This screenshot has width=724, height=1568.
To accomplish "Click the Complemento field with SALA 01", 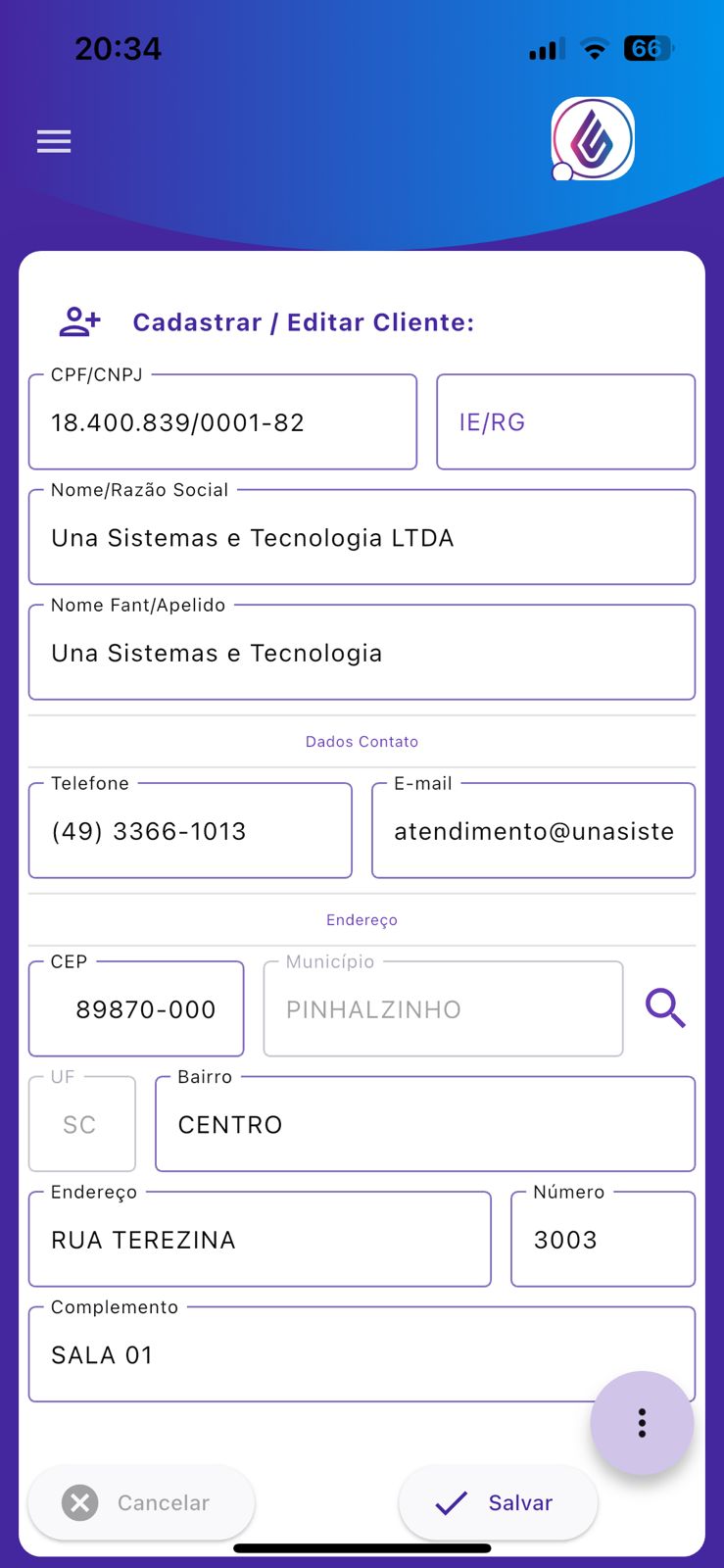I will [362, 1354].
